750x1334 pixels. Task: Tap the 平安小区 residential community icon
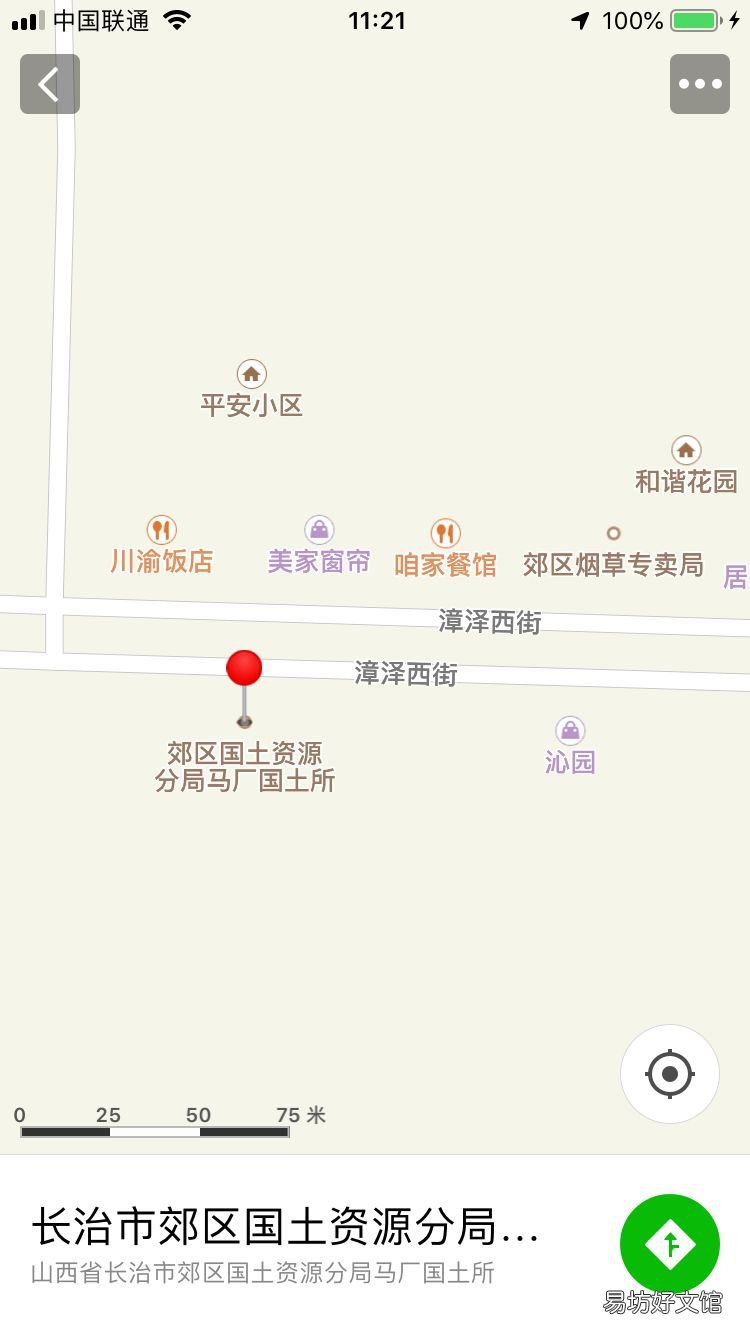coord(250,375)
